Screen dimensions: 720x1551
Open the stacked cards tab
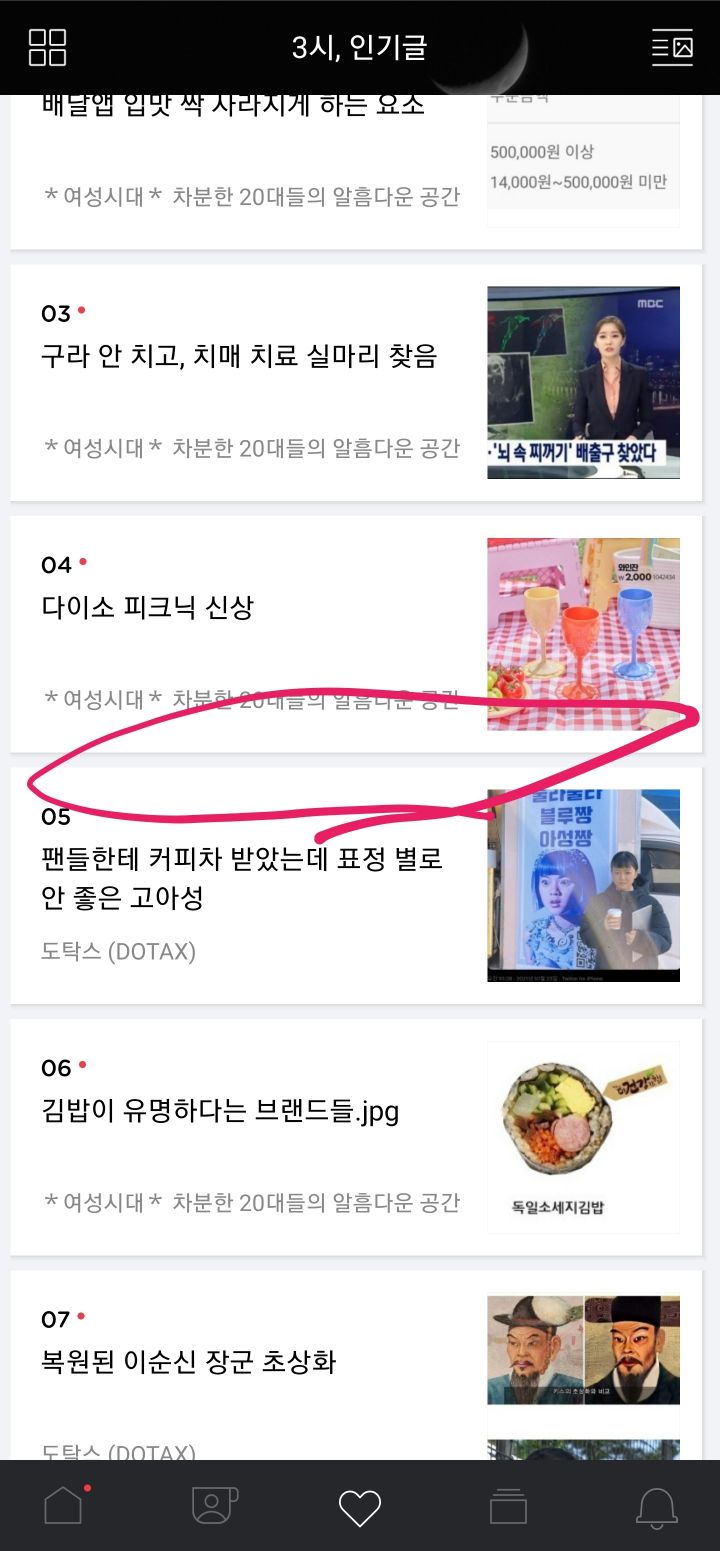click(x=508, y=1506)
